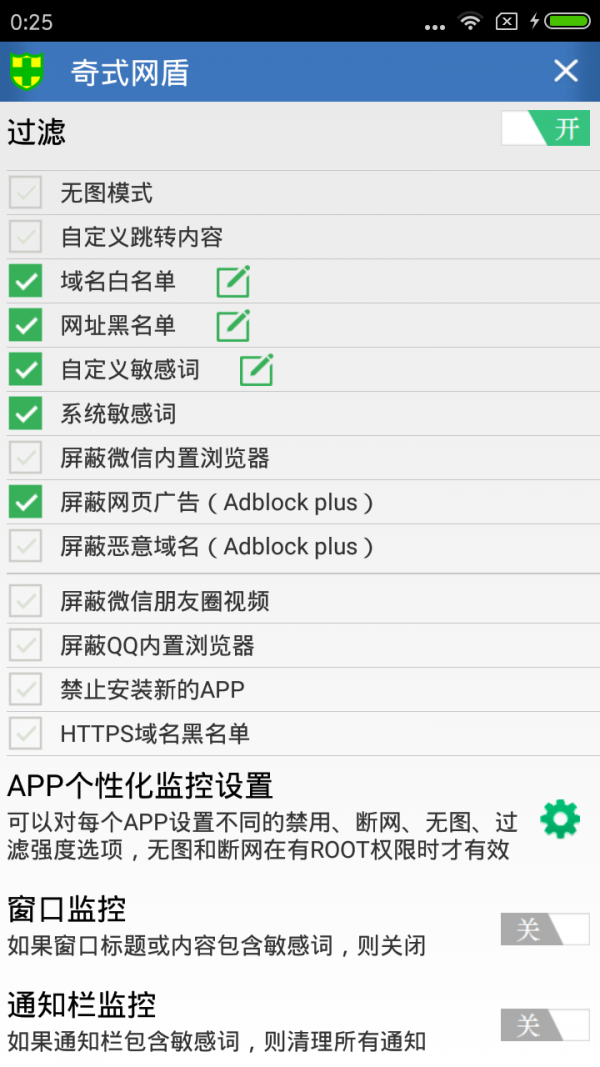Check 屏蔽微信内置浏览器 option

(x=26, y=458)
